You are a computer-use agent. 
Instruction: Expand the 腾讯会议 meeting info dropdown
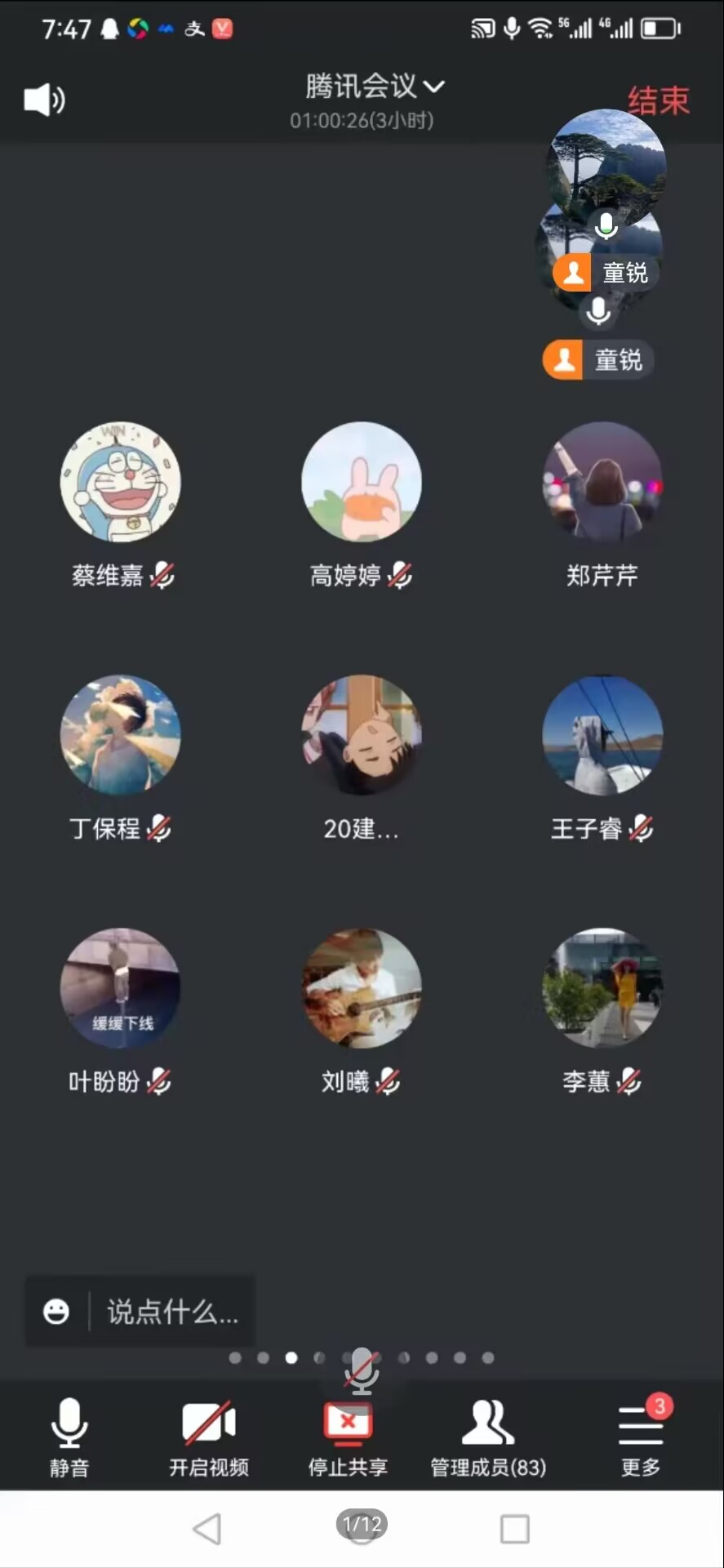pyautogui.click(x=375, y=87)
